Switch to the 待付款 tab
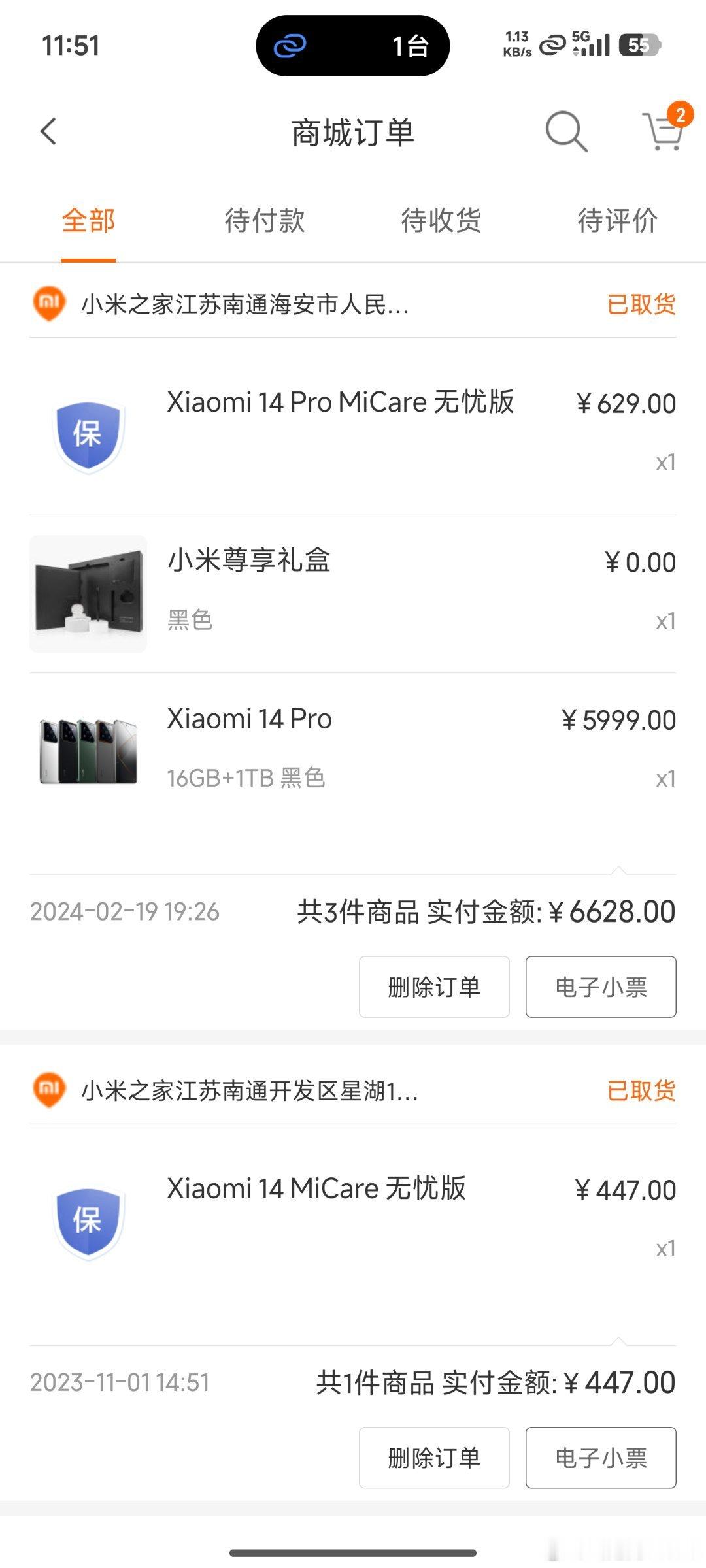 point(265,221)
